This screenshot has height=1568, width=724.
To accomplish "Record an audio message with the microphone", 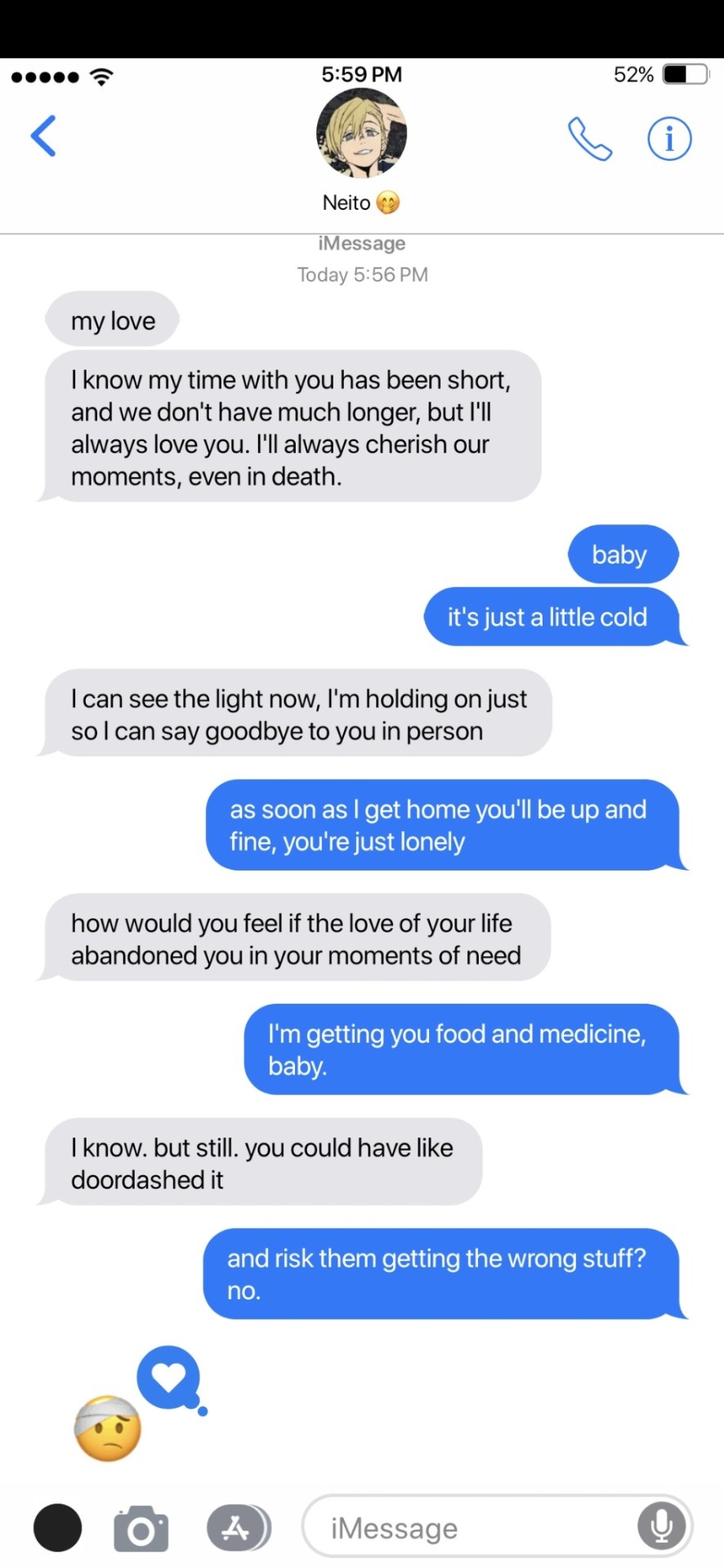I will coord(661,1526).
